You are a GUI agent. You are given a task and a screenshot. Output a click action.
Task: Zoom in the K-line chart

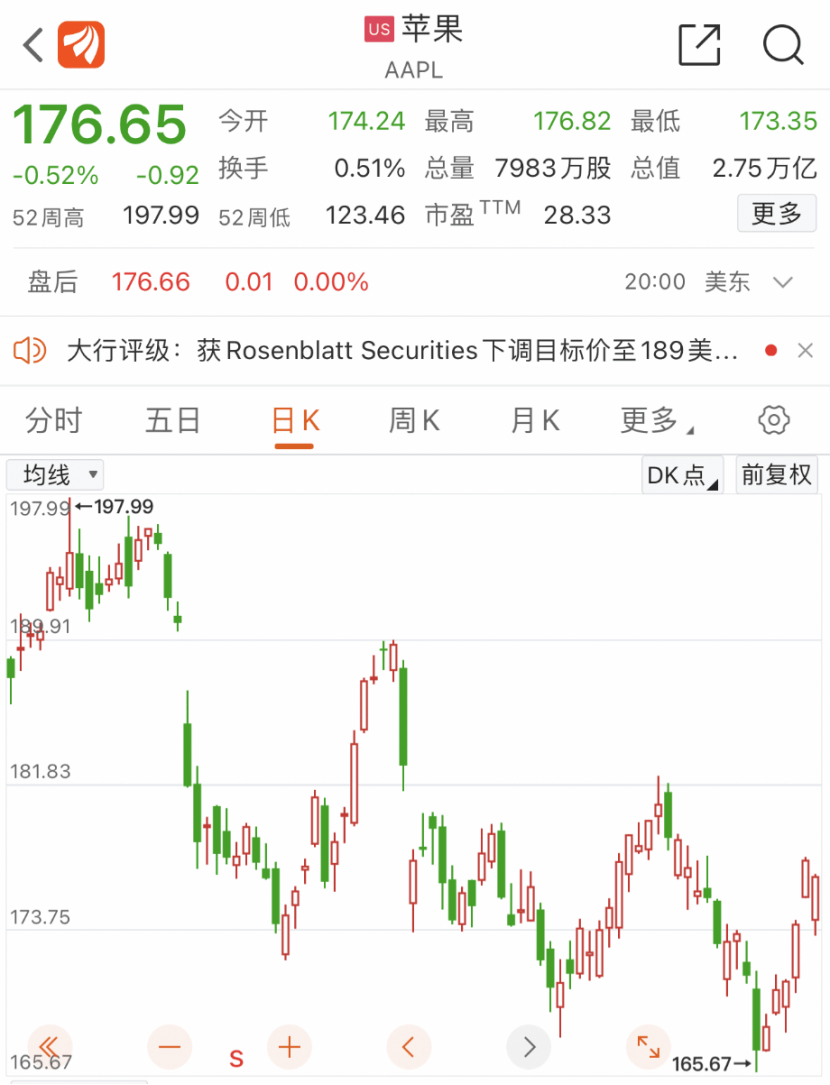pos(289,1047)
